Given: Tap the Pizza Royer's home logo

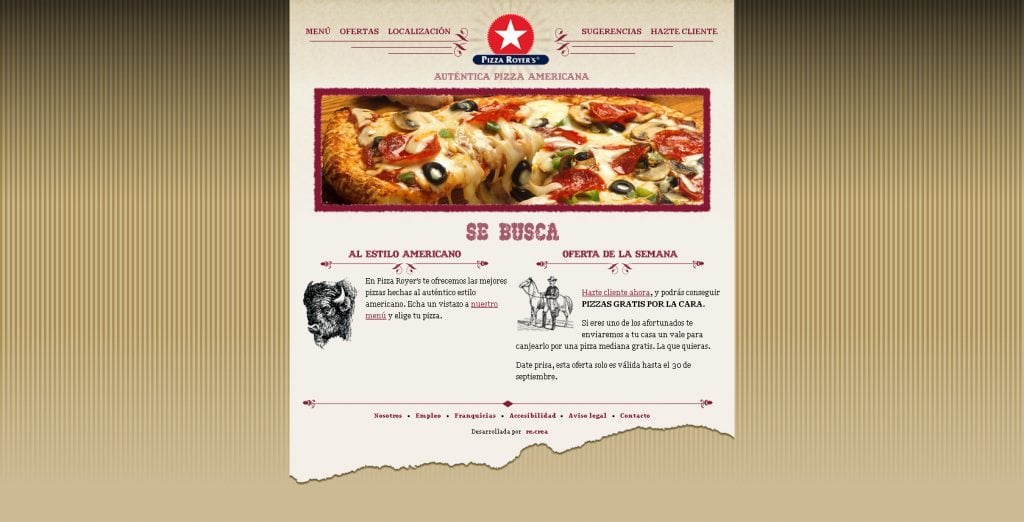Looking at the screenshot, I should (511, 40).
